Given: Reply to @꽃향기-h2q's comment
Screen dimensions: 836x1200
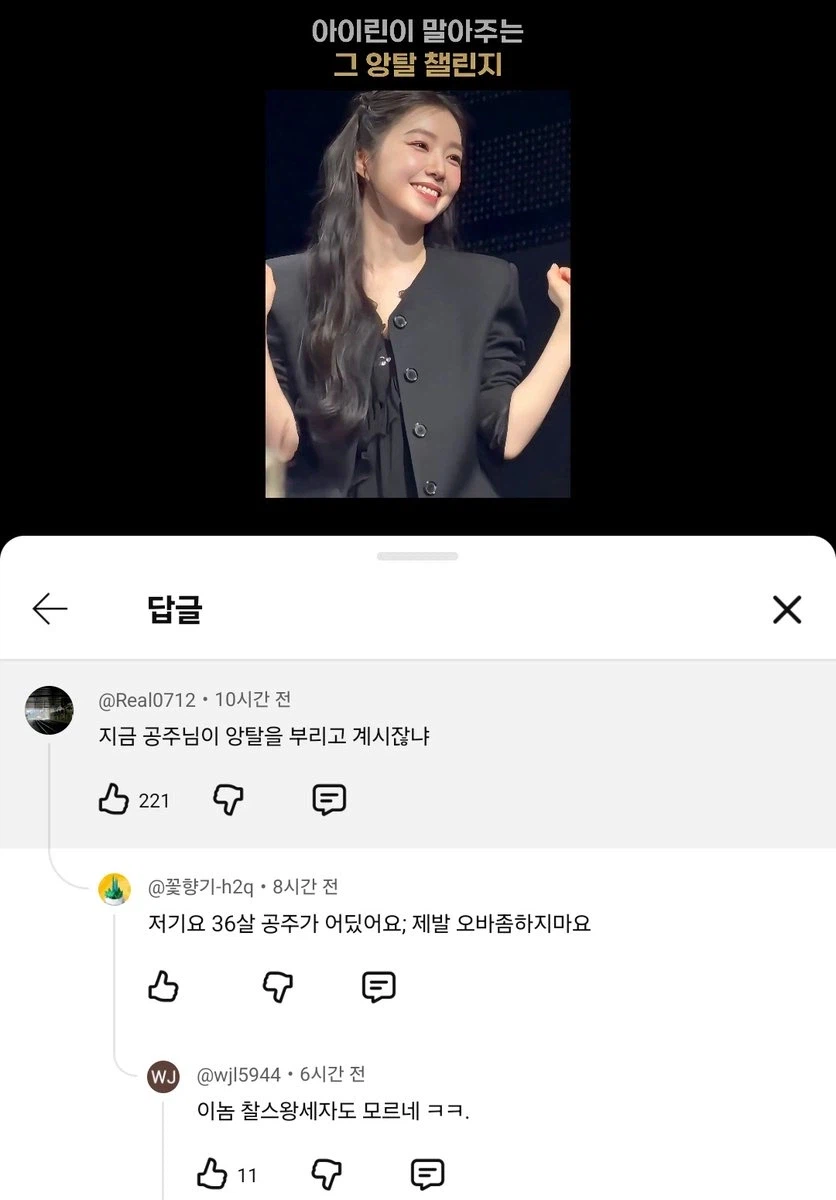Looking at the screenshot, I should tap(378, 986).
